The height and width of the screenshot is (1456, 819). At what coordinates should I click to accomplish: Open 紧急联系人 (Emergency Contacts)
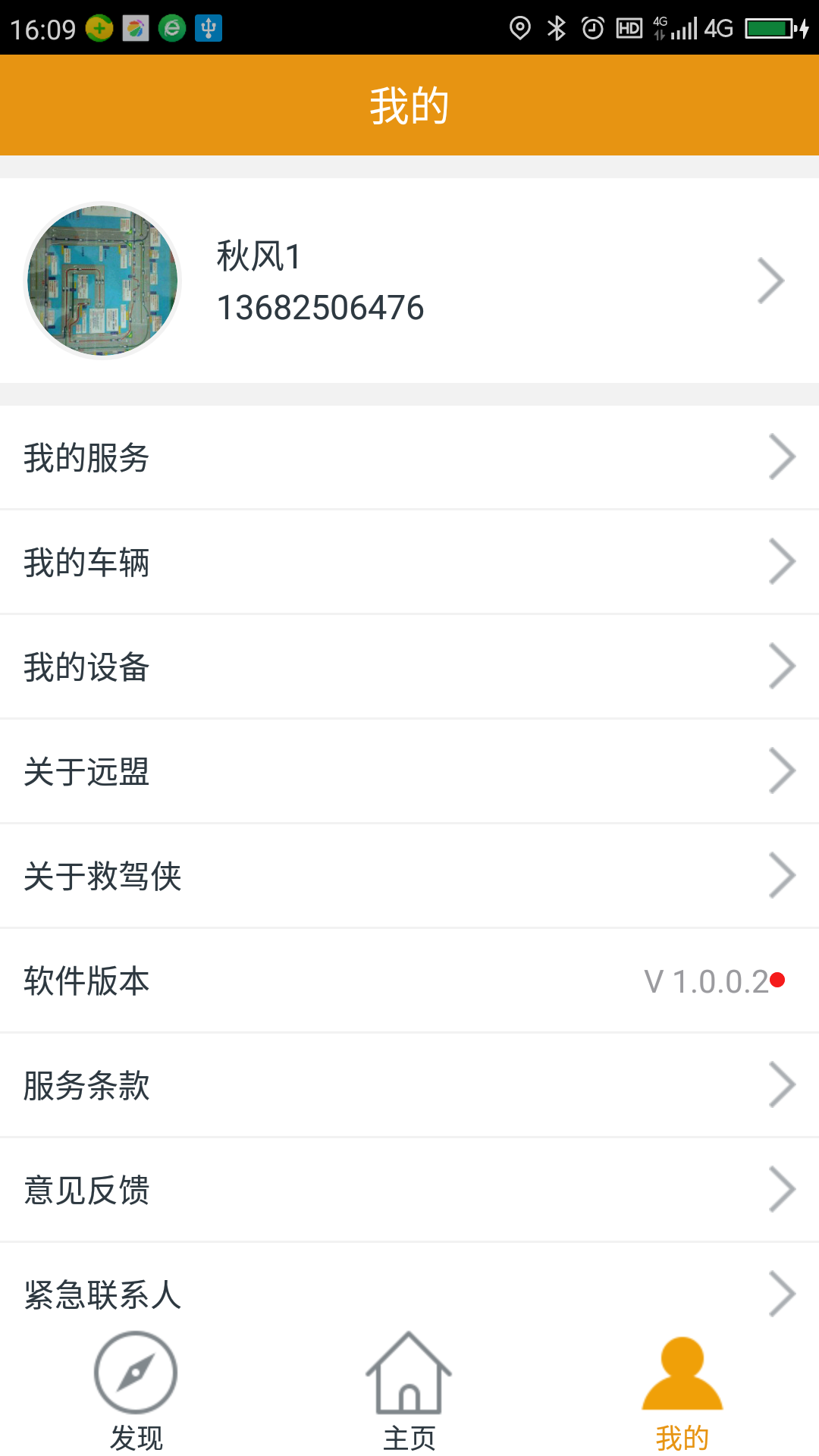(409, 1291)
